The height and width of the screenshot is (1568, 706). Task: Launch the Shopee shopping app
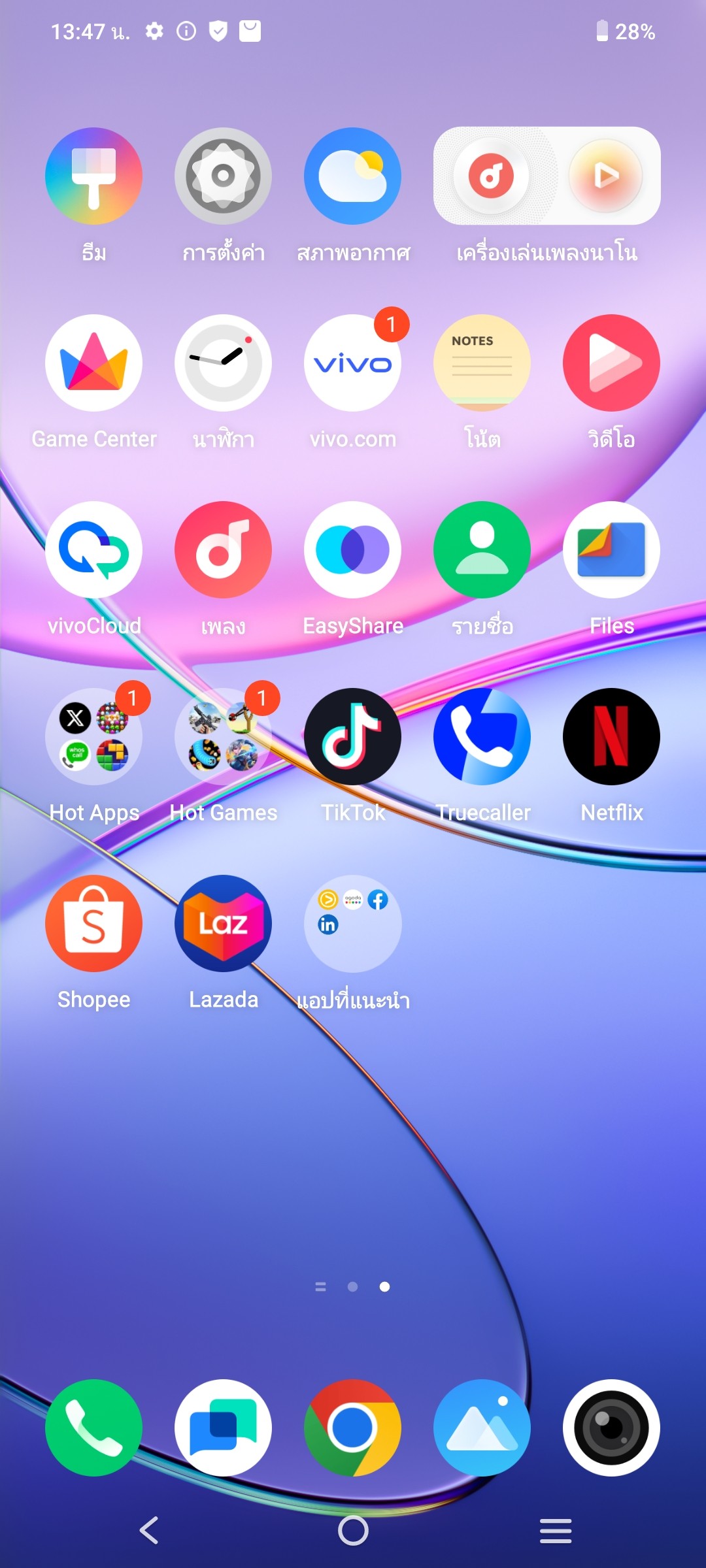[x=93, y=924]
